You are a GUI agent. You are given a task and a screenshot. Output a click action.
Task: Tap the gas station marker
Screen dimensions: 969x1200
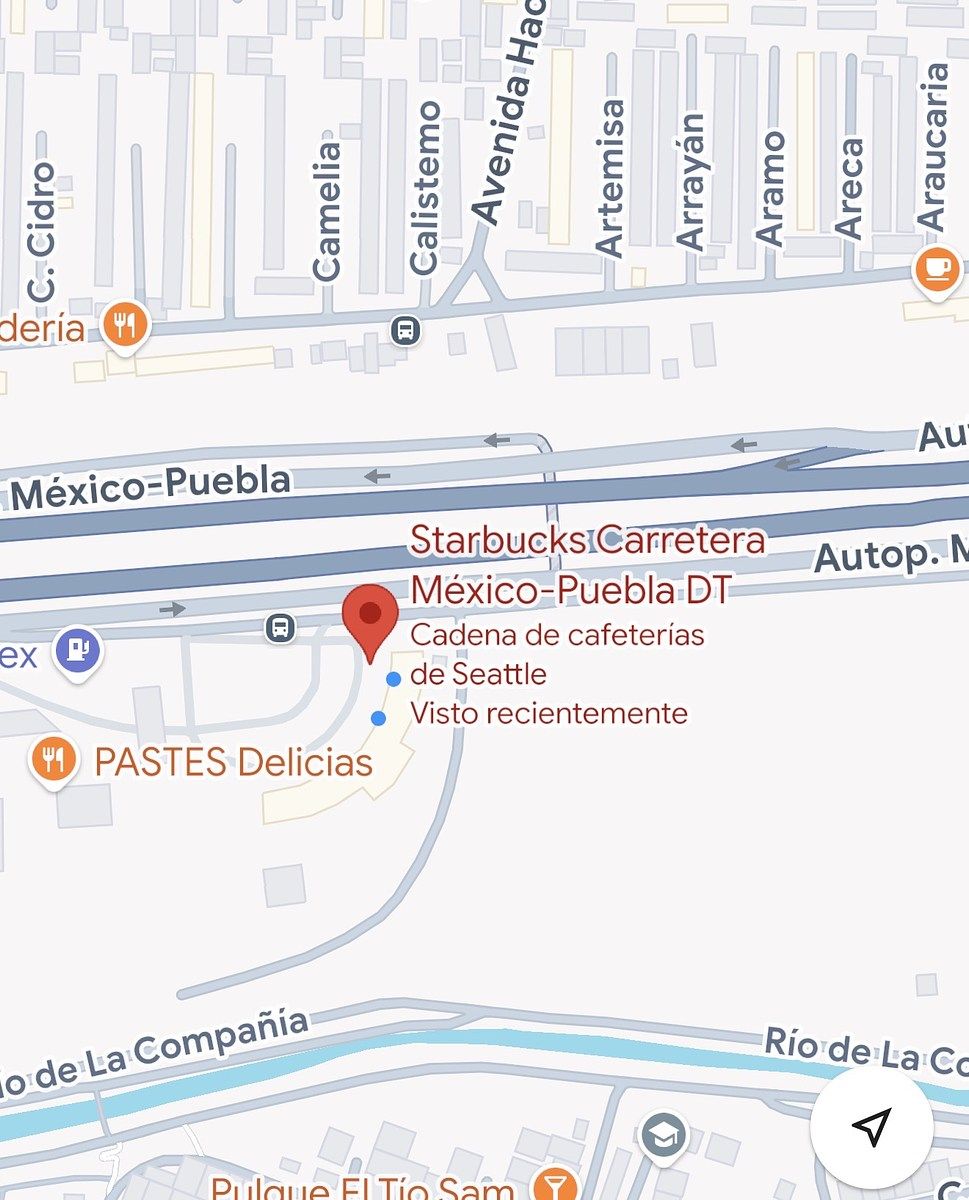pos(77,651)
